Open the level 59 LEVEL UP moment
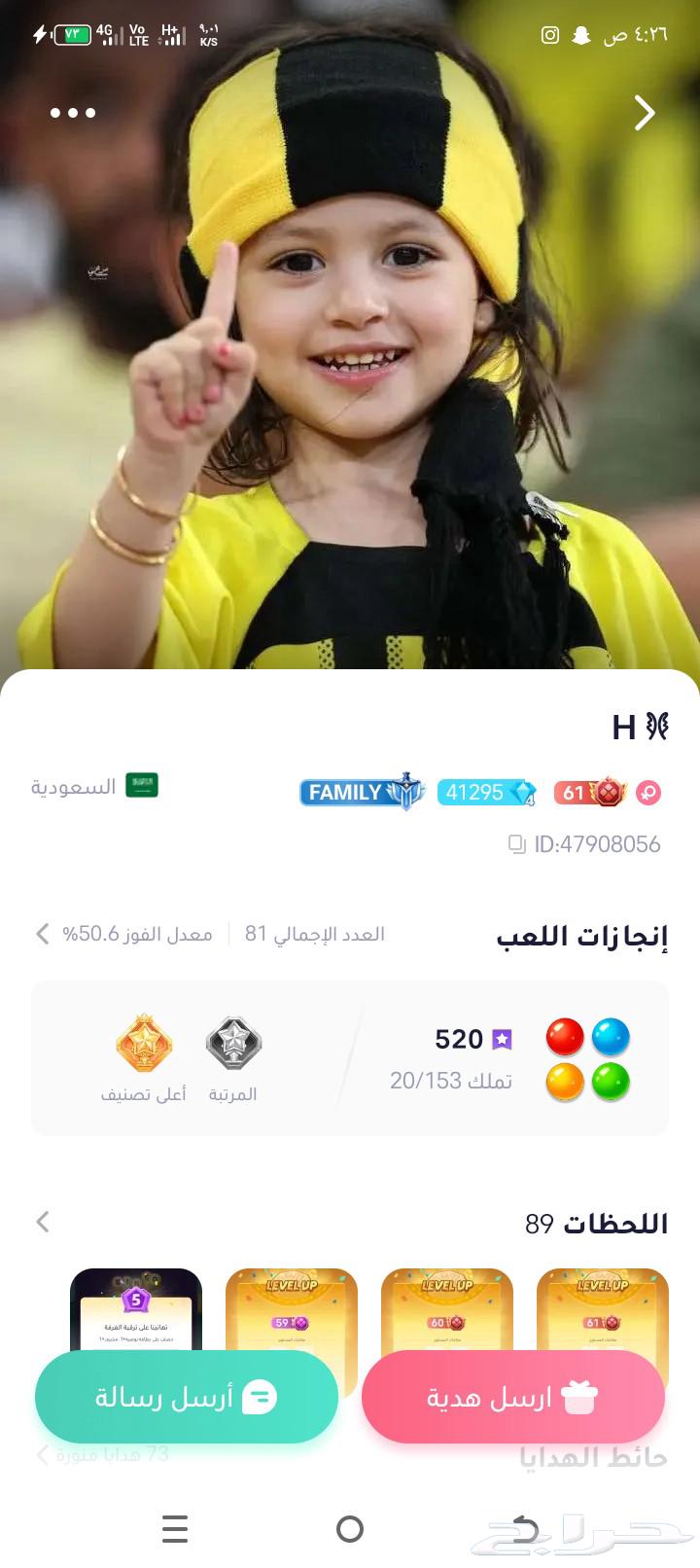Viewport: 700px width, 1568px height. pyautogui.click(x=292, y=1308)
